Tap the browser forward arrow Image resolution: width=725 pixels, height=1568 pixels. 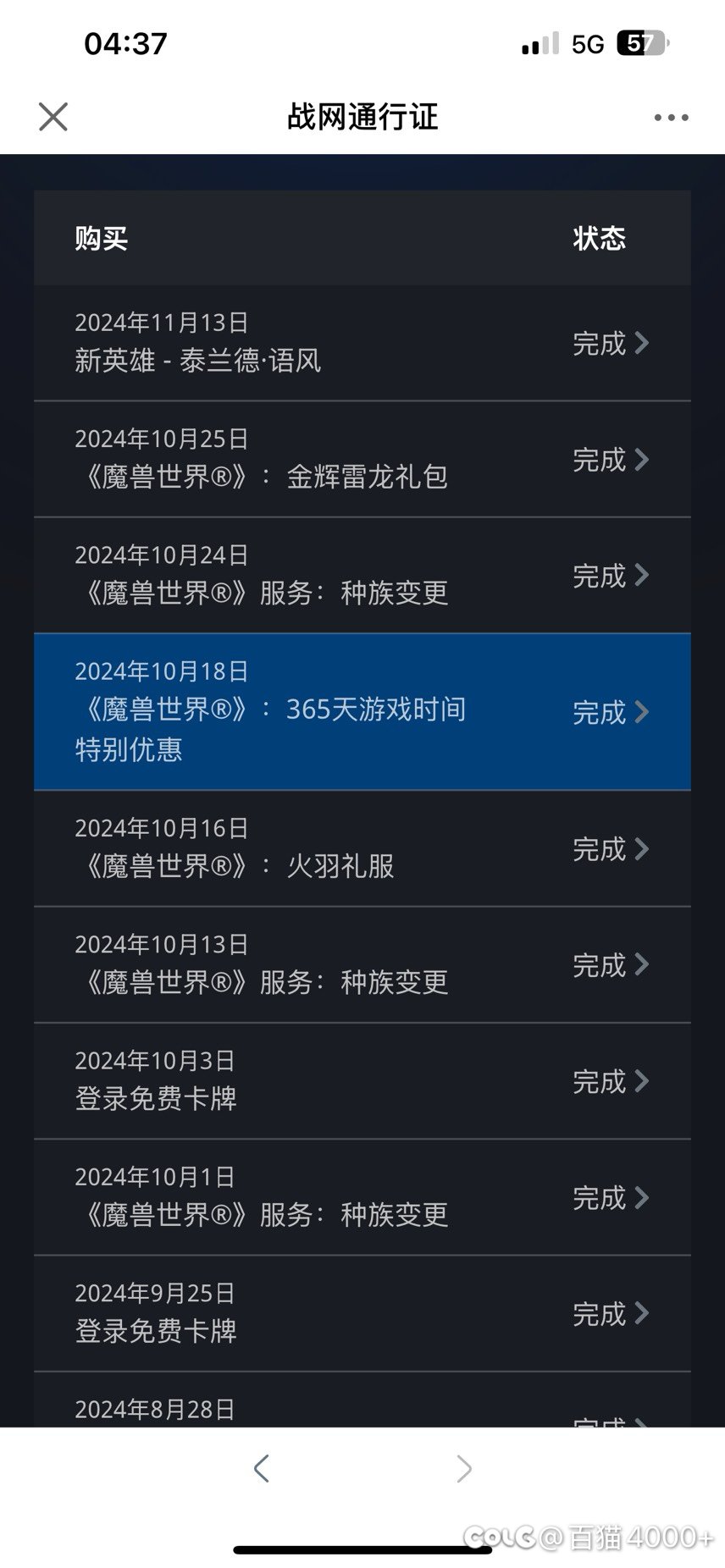(463, 1468)
